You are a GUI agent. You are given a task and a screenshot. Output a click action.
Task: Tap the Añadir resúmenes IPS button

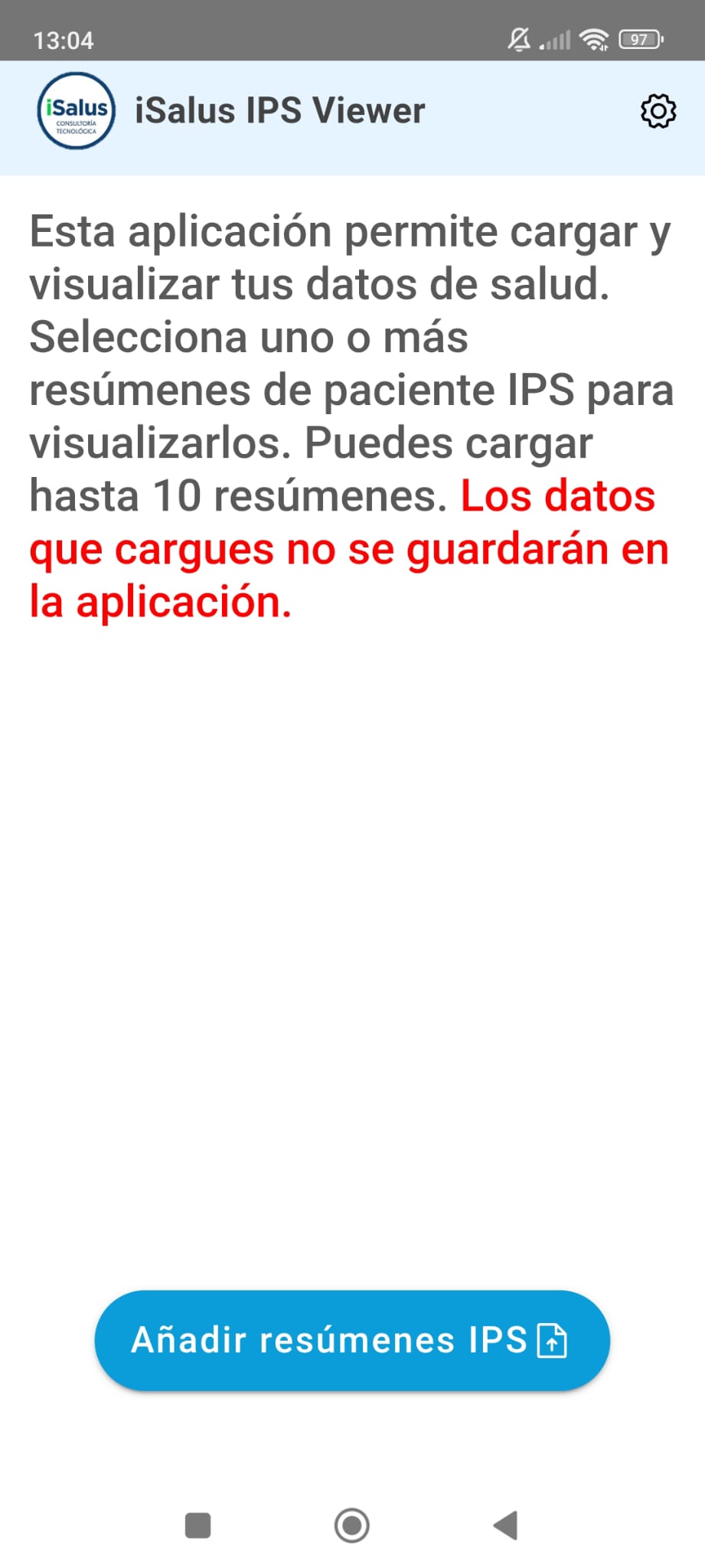[x=352, y=1340]
